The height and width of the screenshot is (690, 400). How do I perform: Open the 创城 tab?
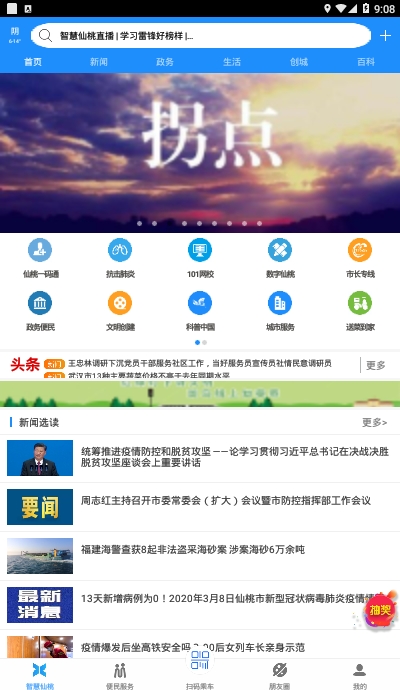pos(299,62)
